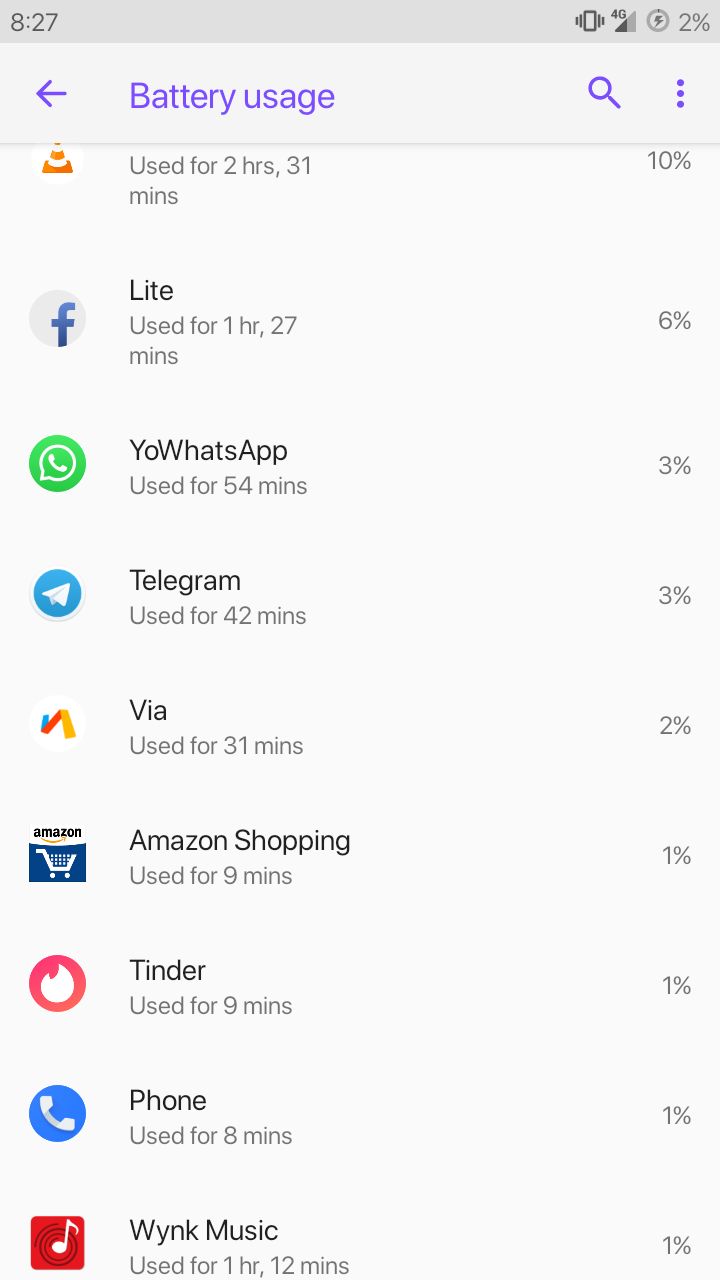
Task: Select the Wynk Music entry
Action: pyautogui.click(x=360, y=1238)
